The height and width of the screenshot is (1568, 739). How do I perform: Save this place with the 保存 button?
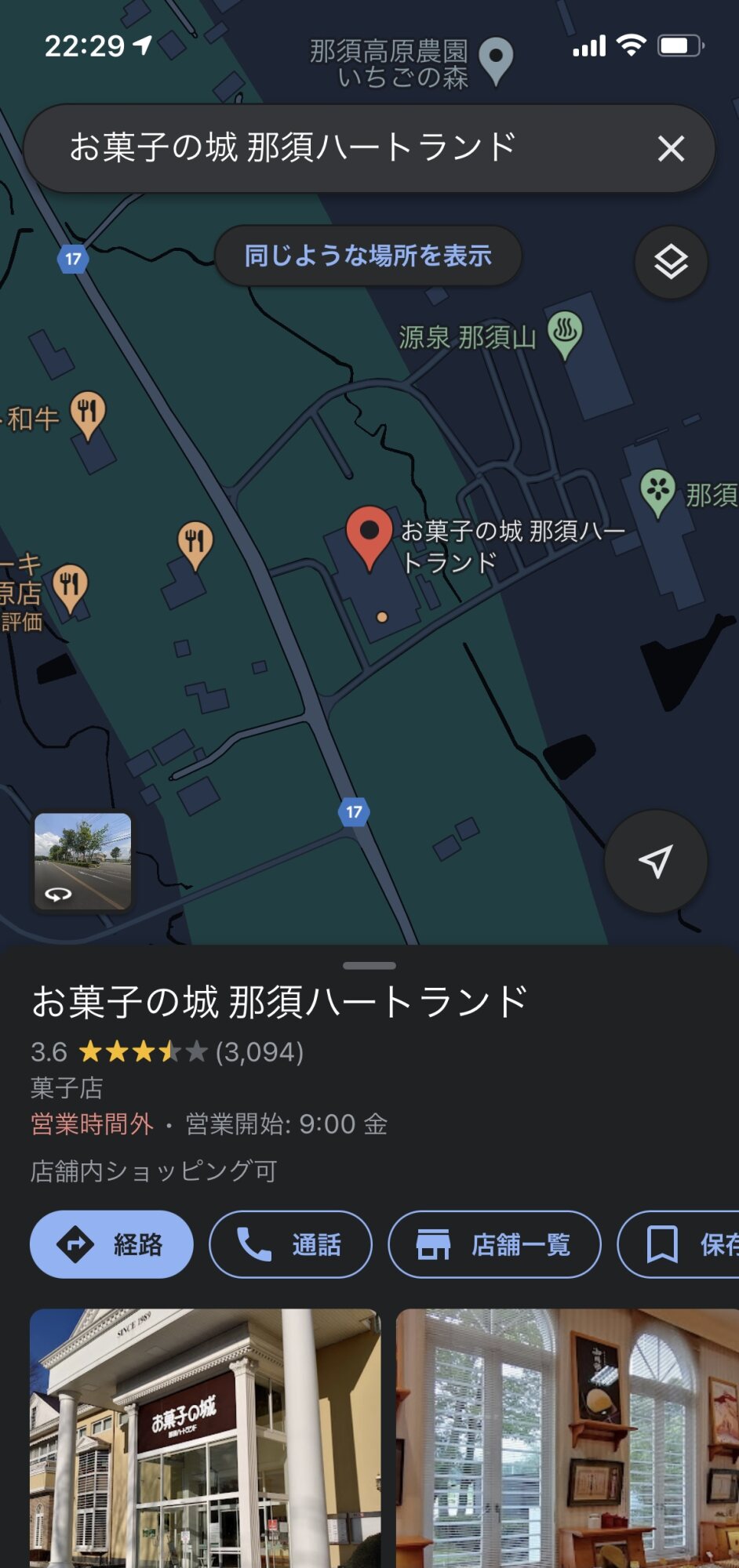(683, 1244)
